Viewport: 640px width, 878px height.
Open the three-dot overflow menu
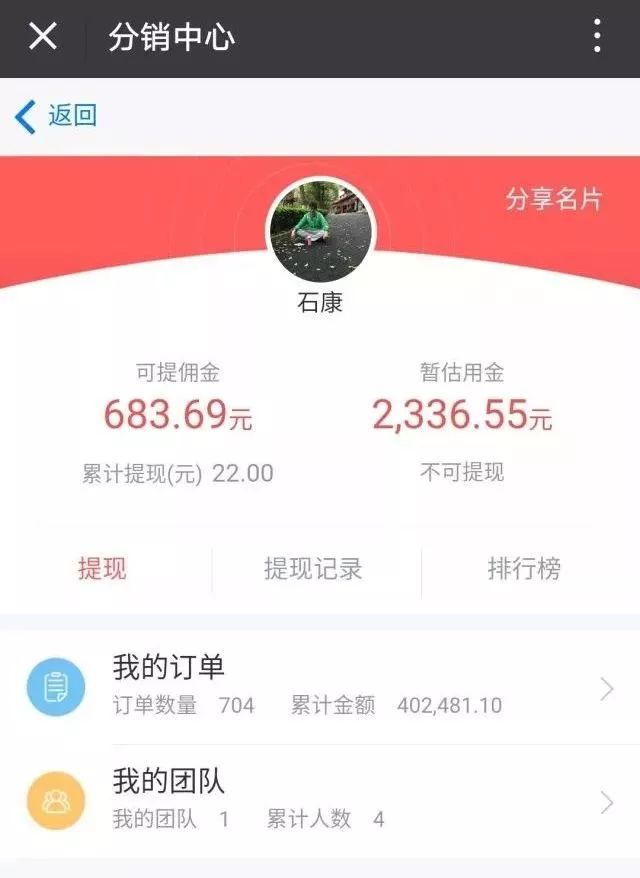tap(597, 37)
